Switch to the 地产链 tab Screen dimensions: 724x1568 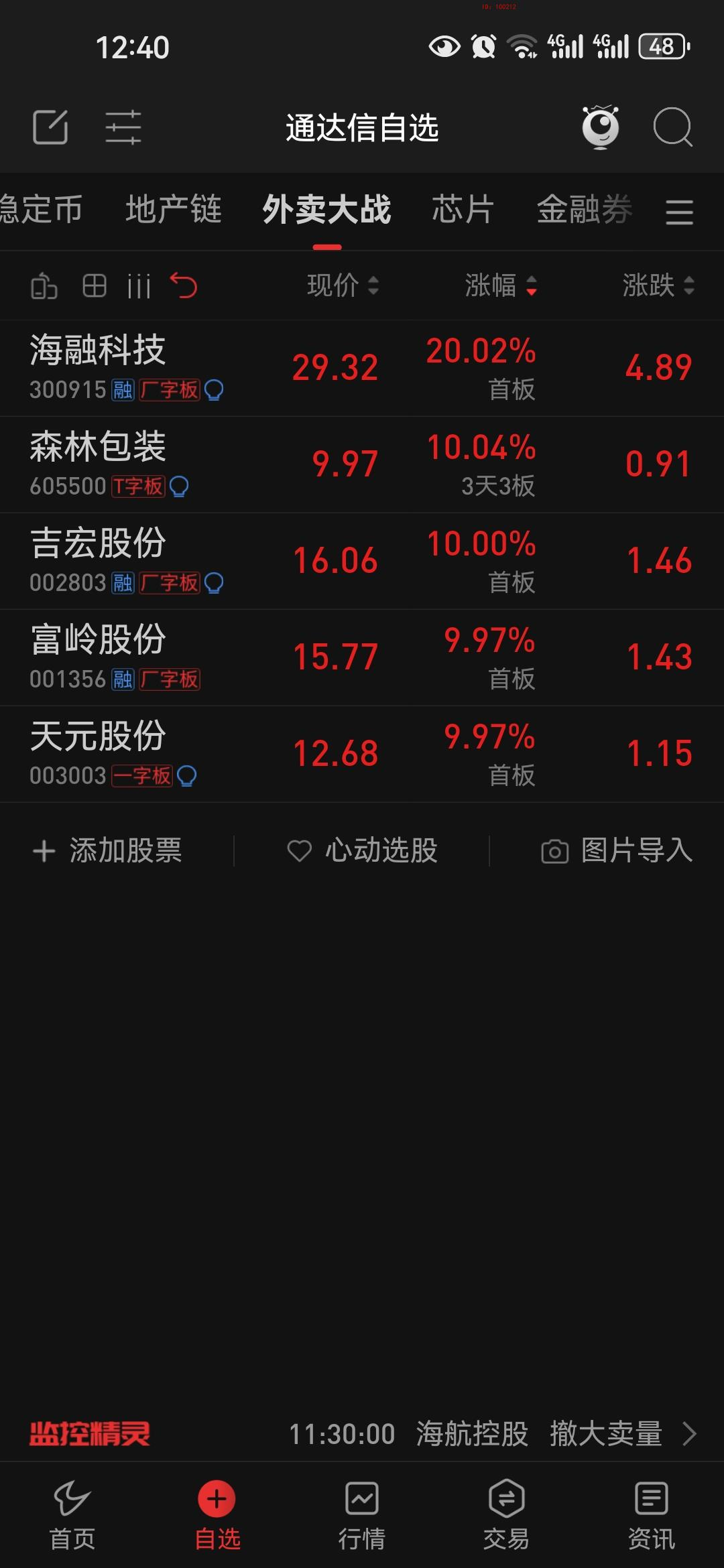click(x=173, y=209)
